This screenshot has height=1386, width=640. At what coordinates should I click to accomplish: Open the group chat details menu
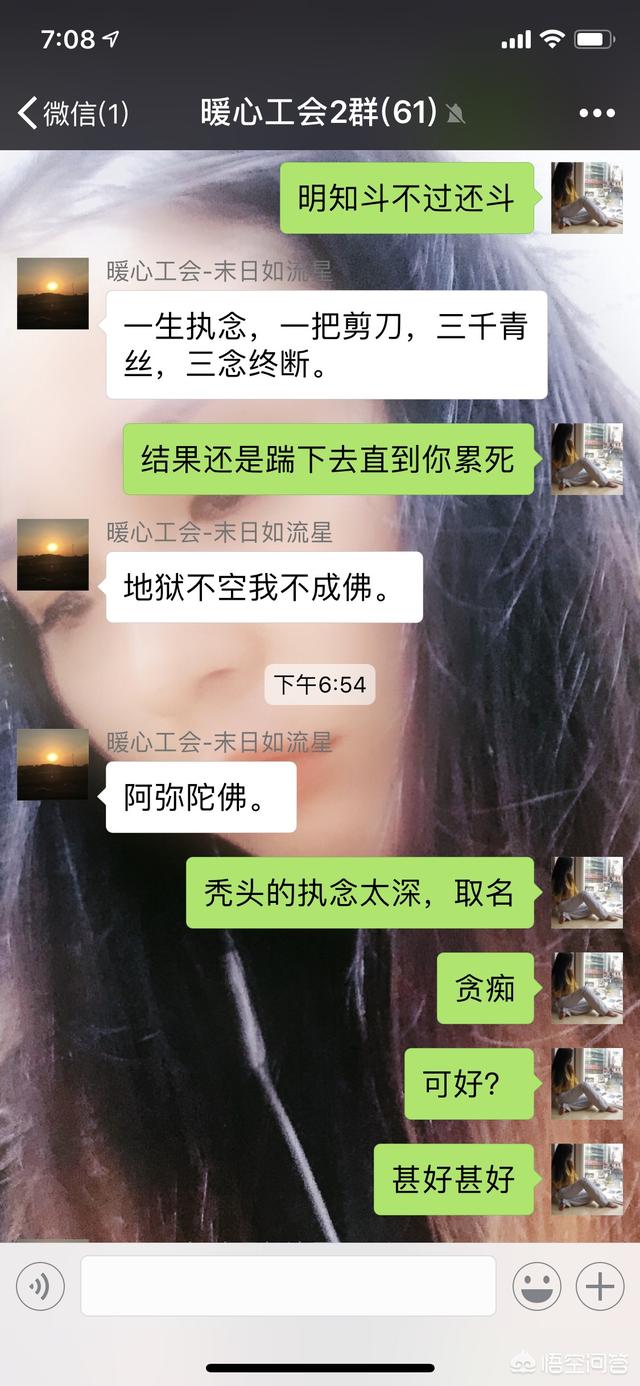597,113
